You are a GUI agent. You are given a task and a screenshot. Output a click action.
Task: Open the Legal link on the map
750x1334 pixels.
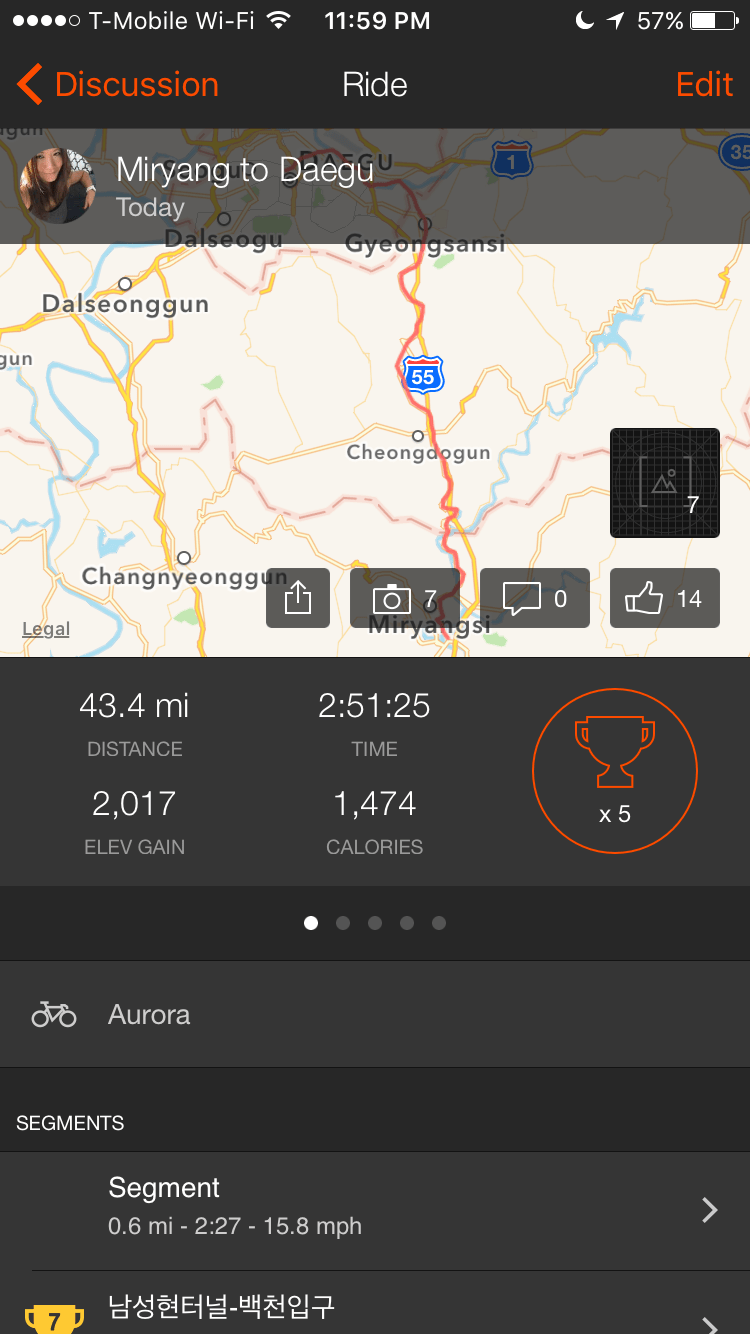click(46, 629)
